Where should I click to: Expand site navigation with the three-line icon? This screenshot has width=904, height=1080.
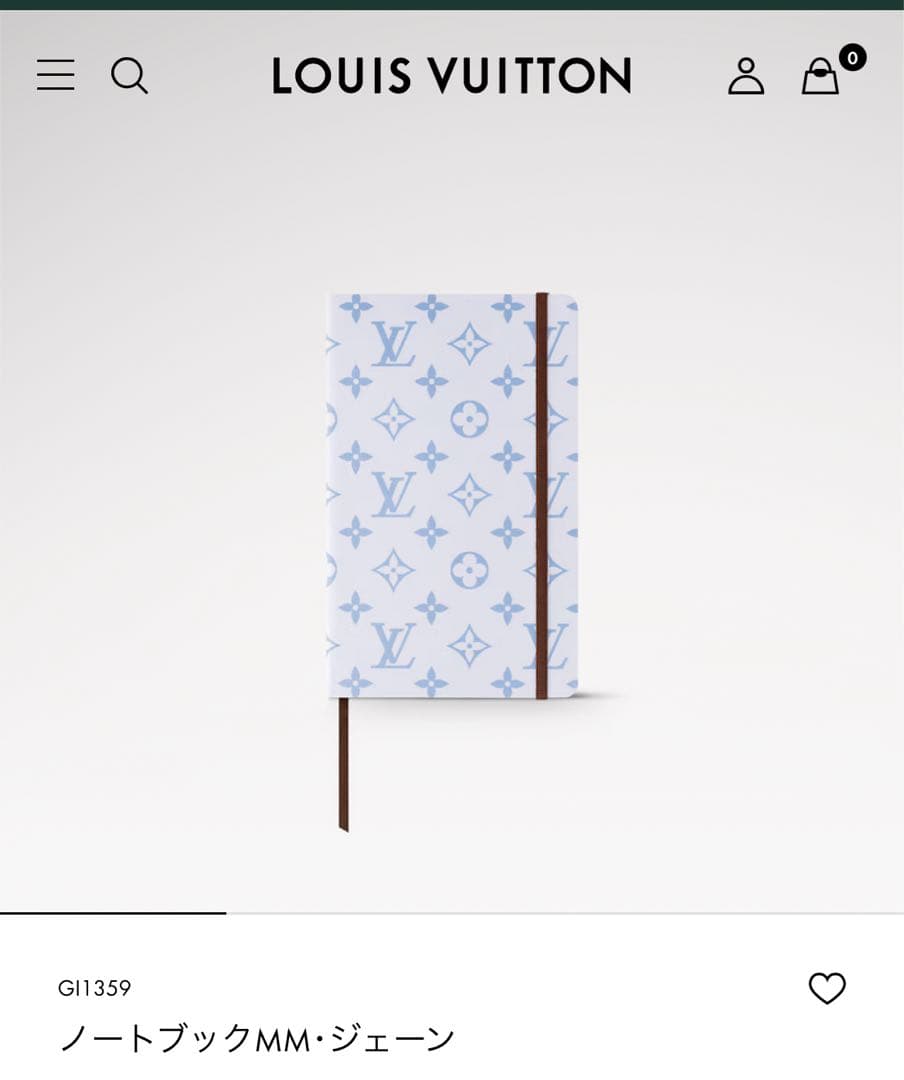[x=57, y=76]
